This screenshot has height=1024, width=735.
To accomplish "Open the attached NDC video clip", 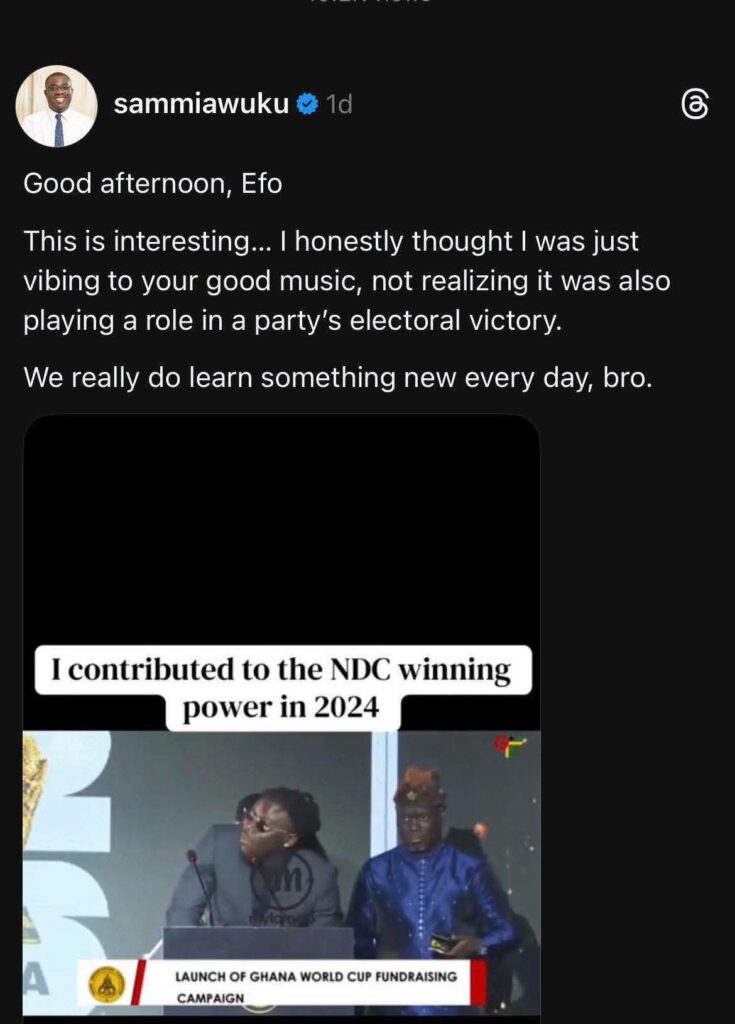I will (282, 715).
